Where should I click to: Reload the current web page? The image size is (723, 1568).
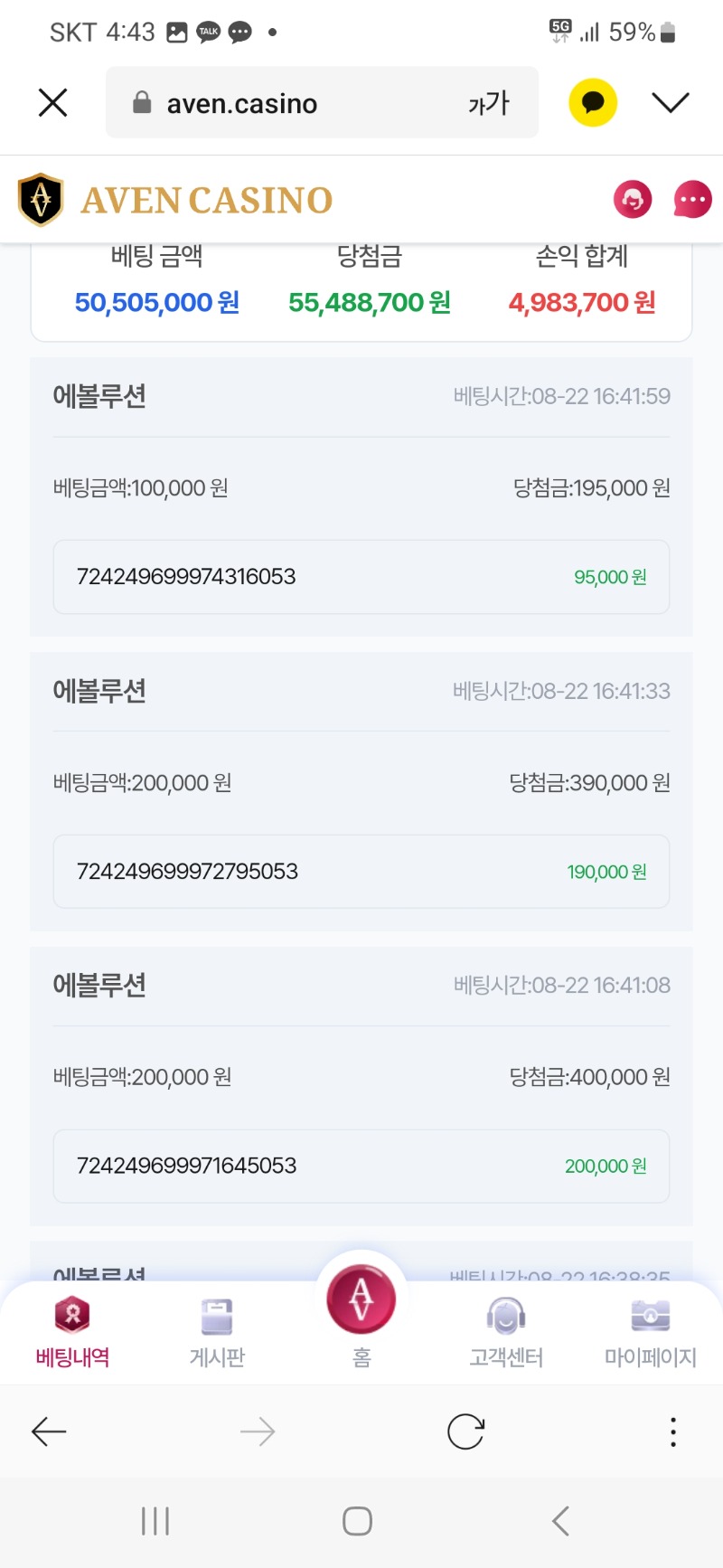click(x=465, y=1431)
